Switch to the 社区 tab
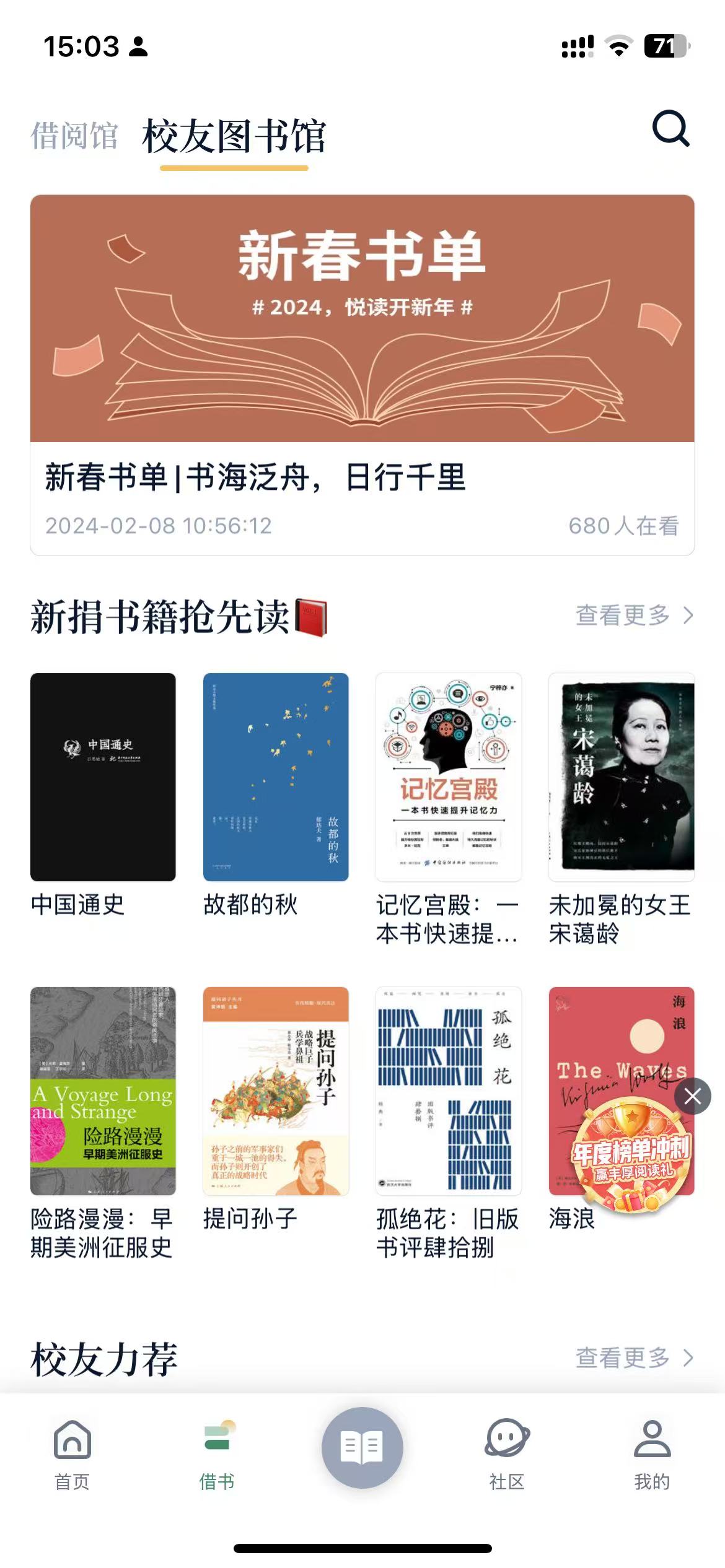This screenshot has width=725, height=1568. tap(507, 1454)
